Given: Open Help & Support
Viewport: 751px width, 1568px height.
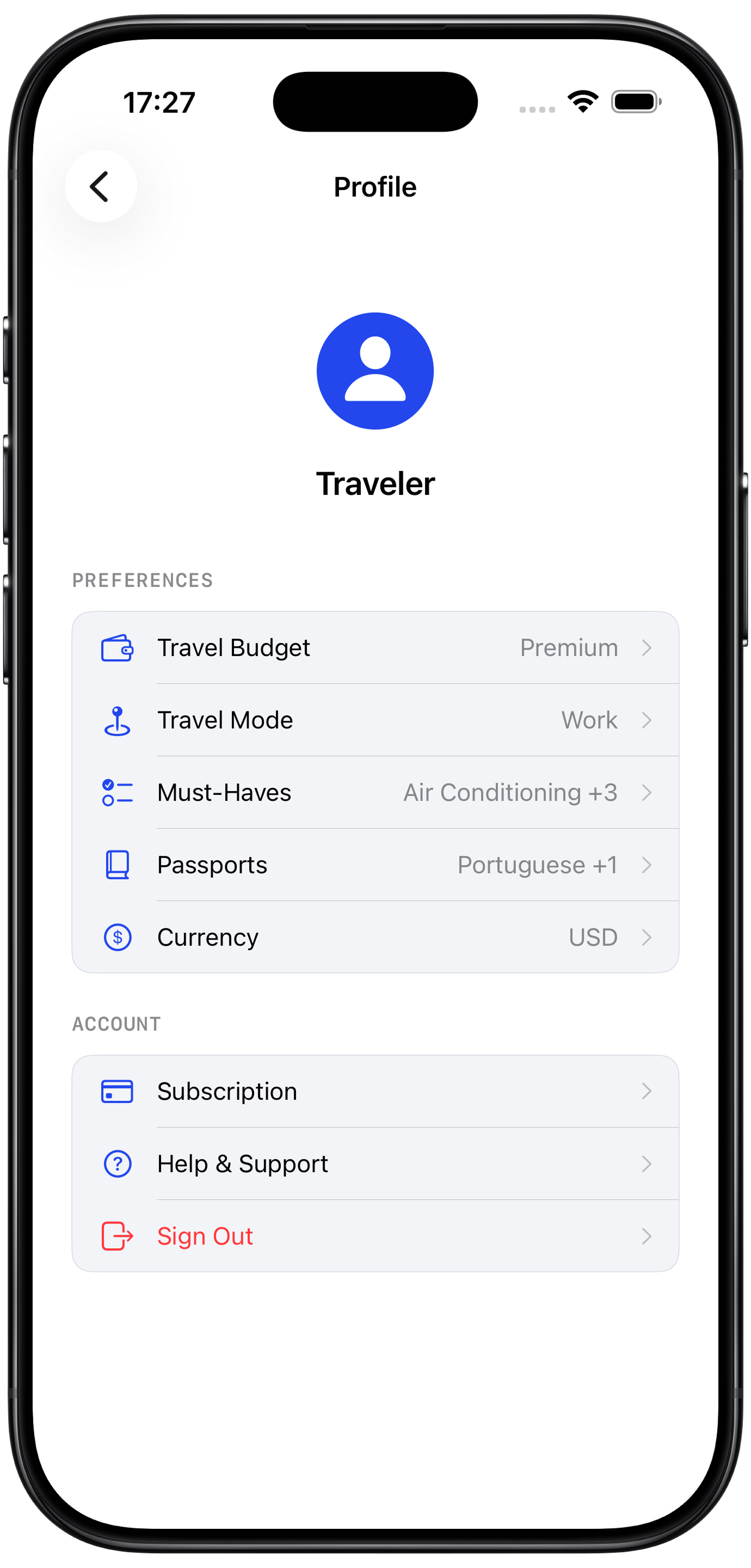Looking at the screenshot, I should 375,1164.
